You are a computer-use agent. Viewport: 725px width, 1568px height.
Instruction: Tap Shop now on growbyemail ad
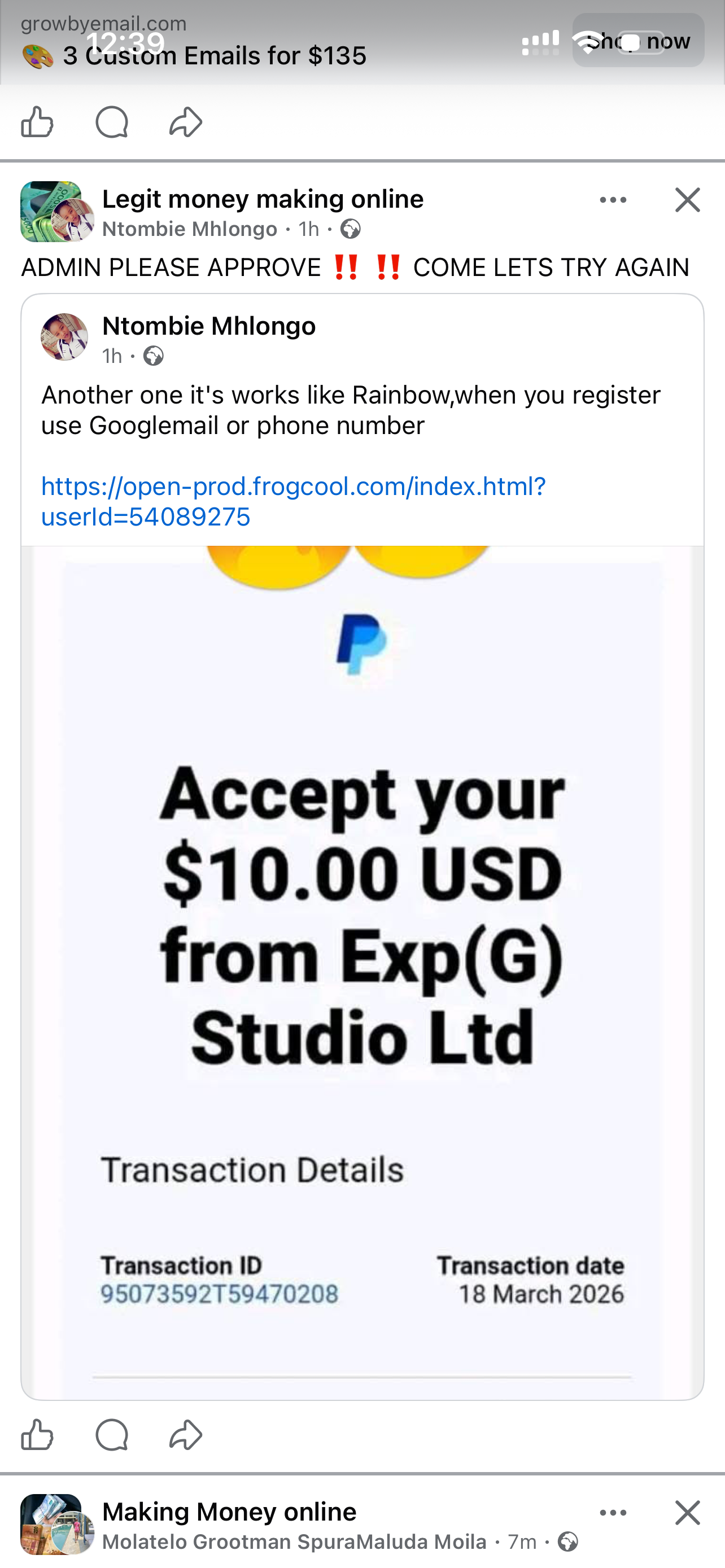coord(638,41)
